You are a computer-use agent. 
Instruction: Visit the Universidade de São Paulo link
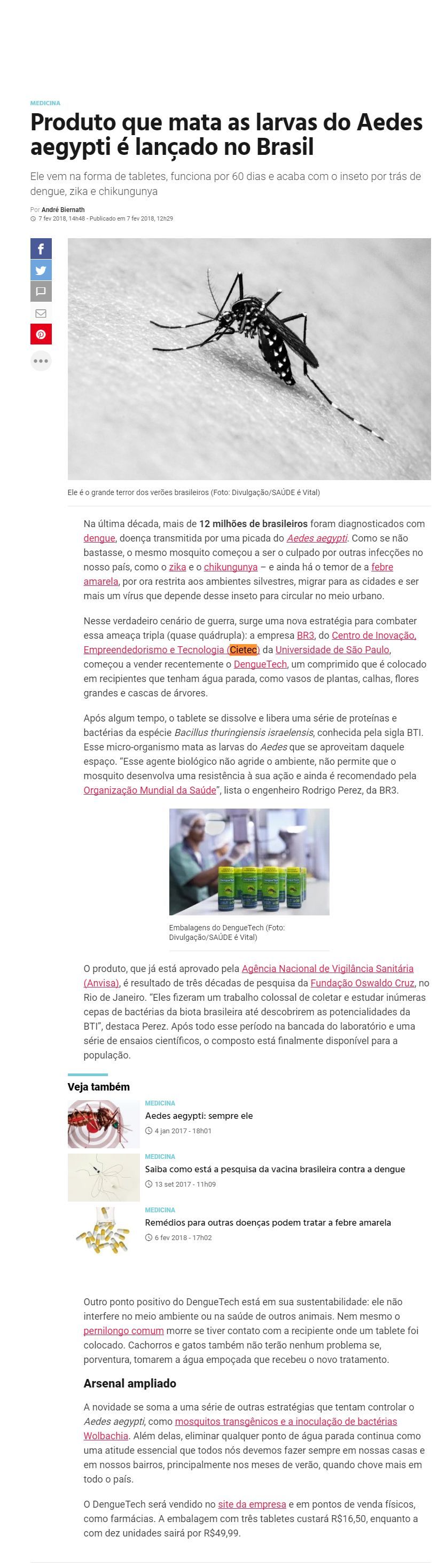coord(332,649)
